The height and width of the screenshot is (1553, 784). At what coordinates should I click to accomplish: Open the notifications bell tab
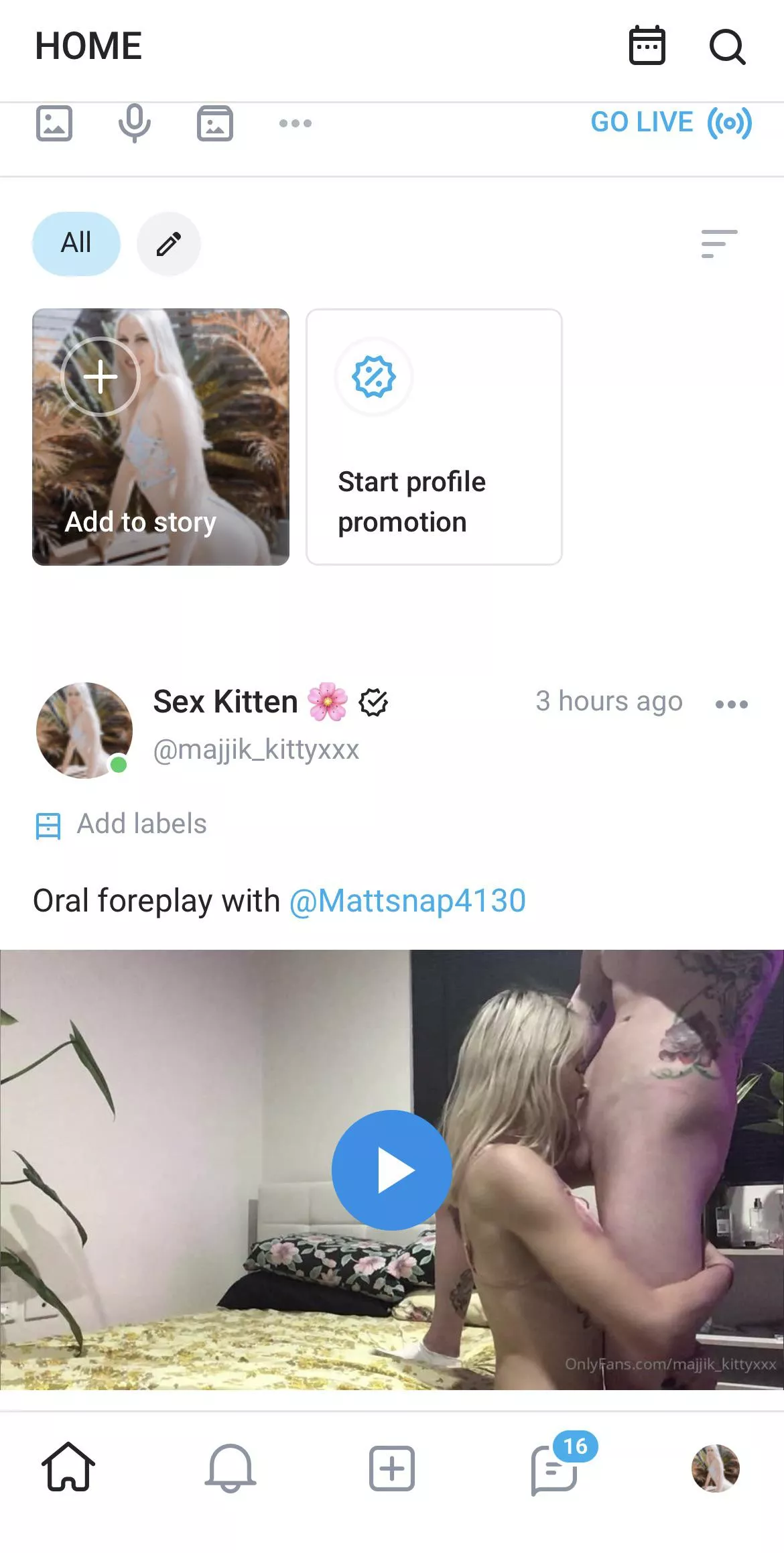tap(230, 1468)
